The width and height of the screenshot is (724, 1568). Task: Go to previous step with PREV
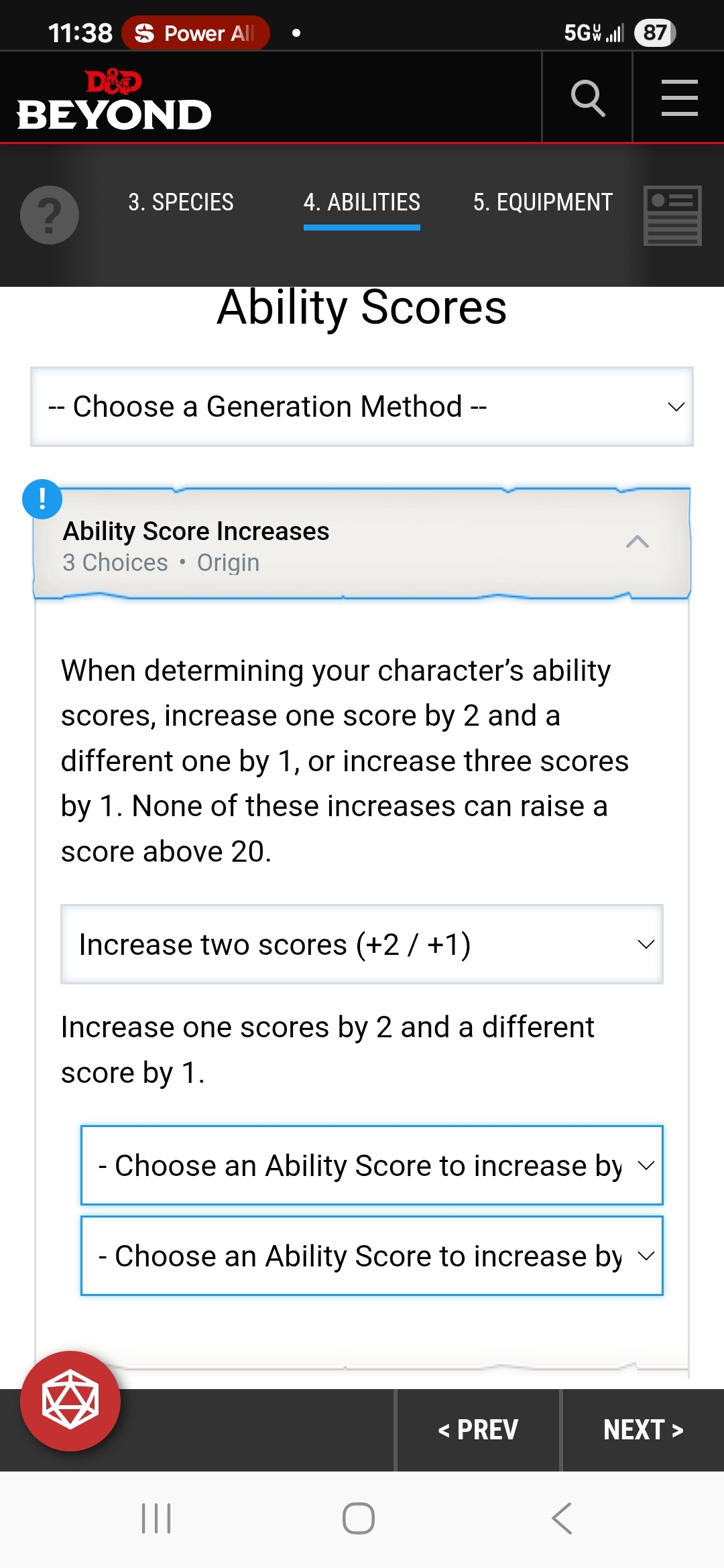click(x=478, y=1430)
